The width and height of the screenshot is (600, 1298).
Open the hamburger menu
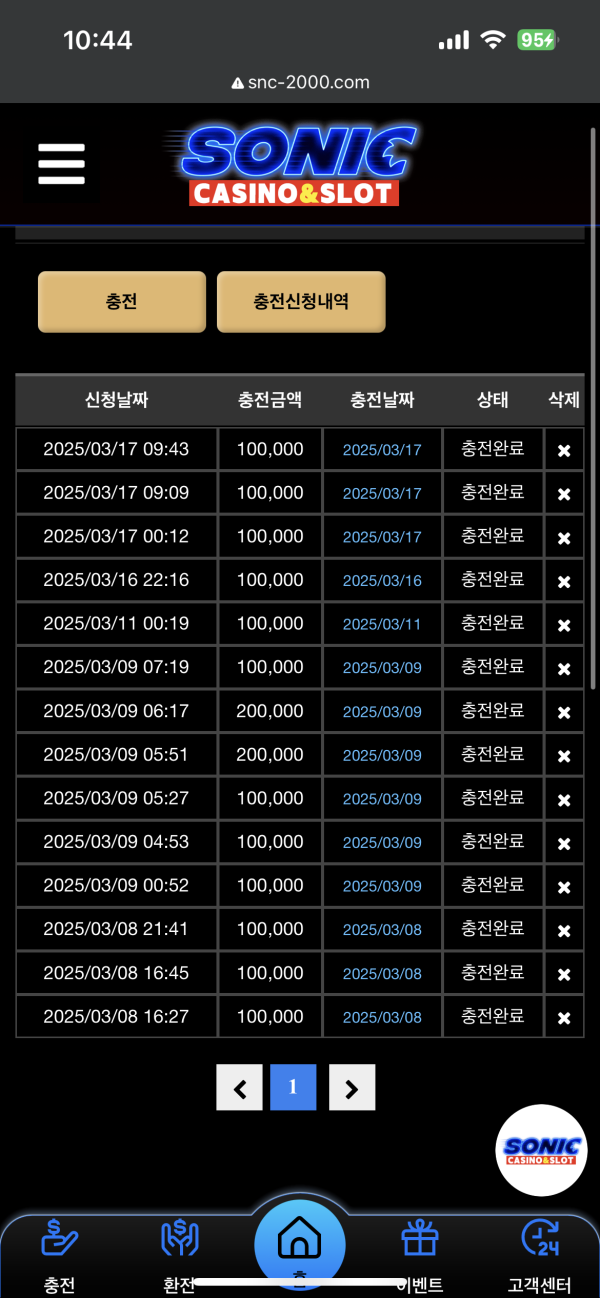61,164
